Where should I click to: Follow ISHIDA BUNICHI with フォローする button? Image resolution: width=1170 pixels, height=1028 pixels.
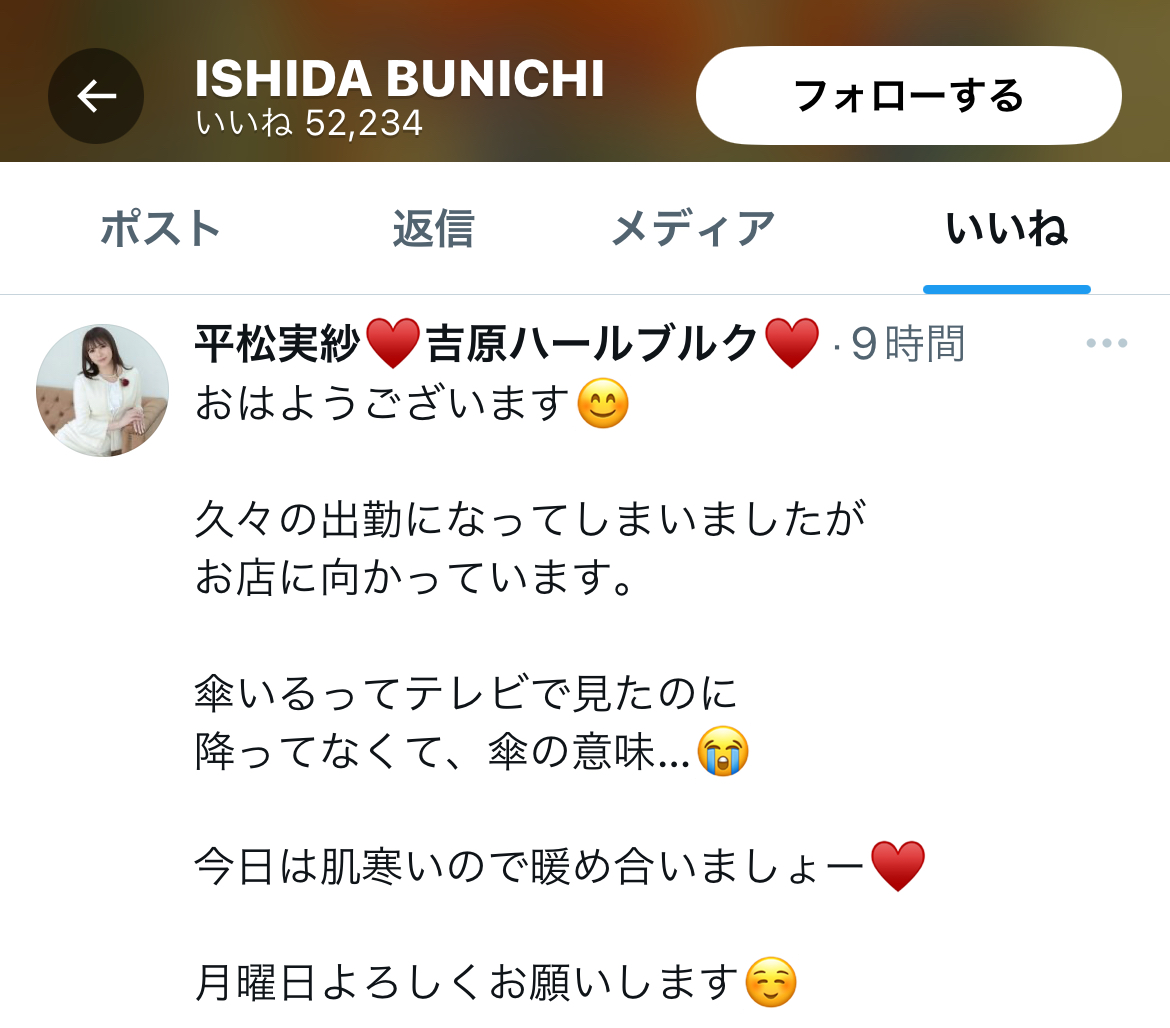pyautogui.click(x=908, y=95)
